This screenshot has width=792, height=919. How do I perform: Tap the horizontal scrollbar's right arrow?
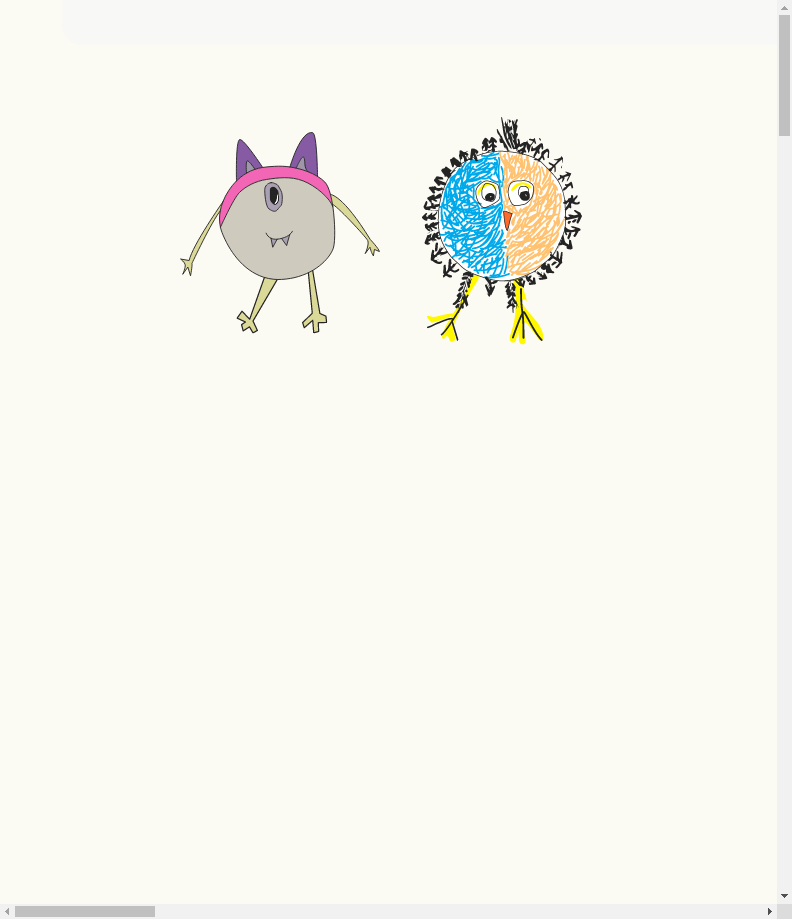point(769,911)
